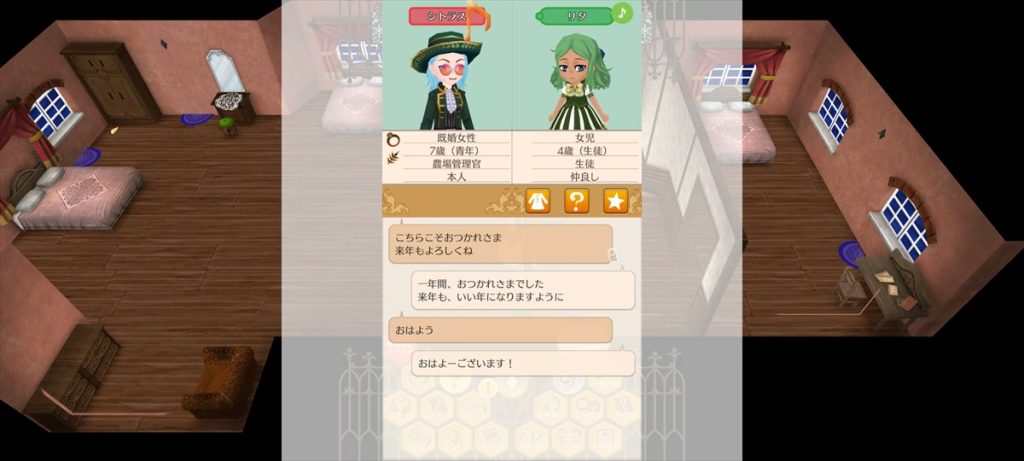Tap the star favorite icon
Screen dimensions: 1024x461
click(x=615, y=201)
